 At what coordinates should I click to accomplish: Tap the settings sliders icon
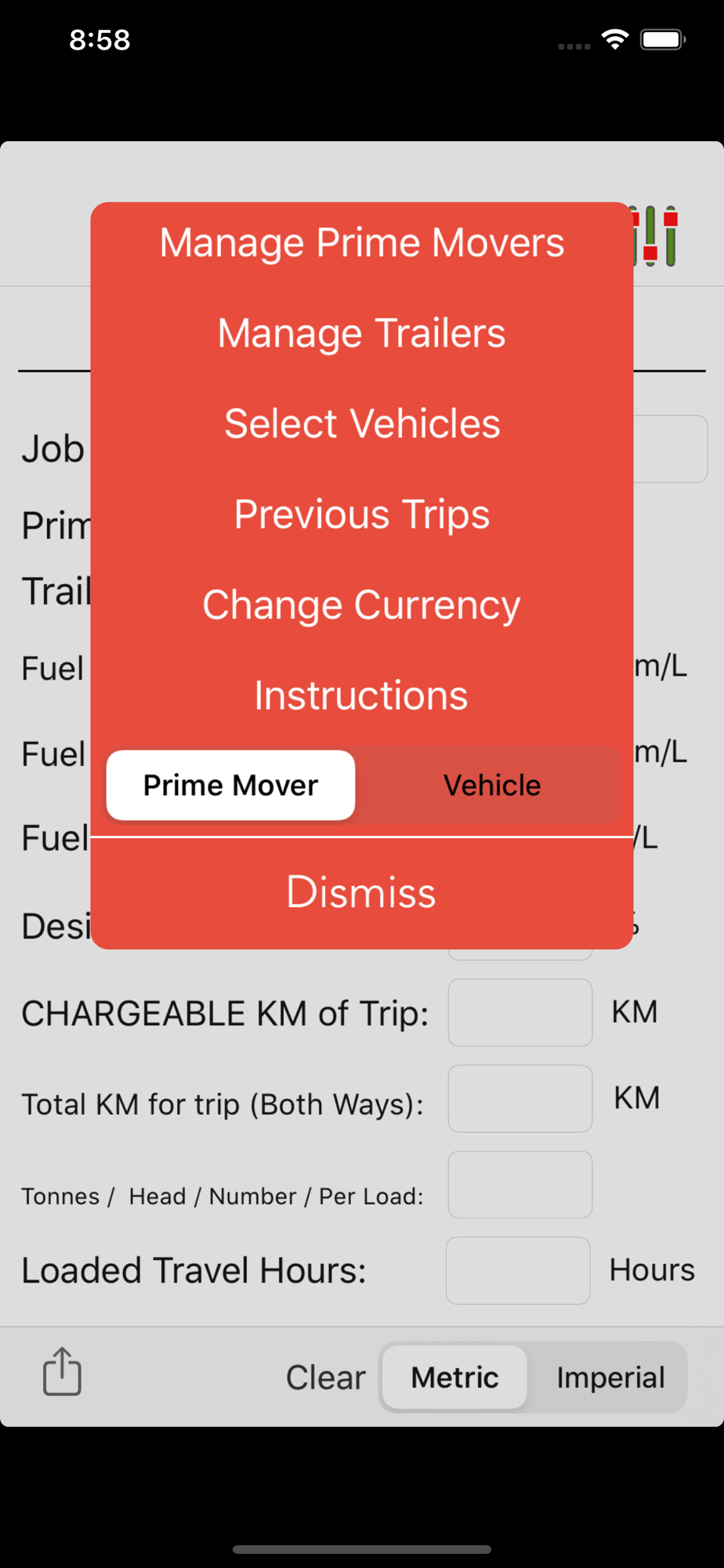[x=657, y=236]
